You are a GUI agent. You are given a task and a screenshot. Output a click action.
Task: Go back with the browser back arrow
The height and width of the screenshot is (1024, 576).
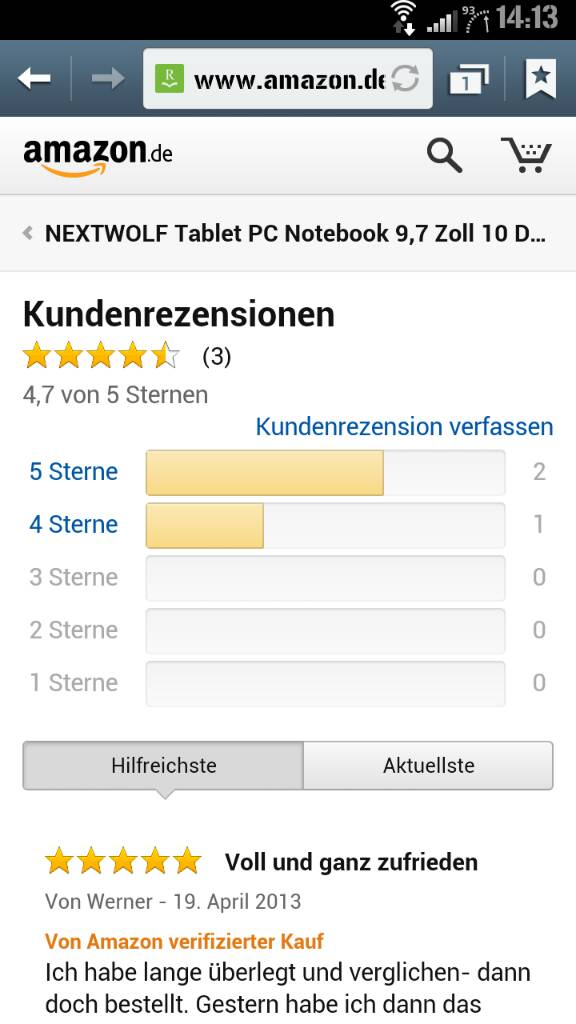point(35,78)
